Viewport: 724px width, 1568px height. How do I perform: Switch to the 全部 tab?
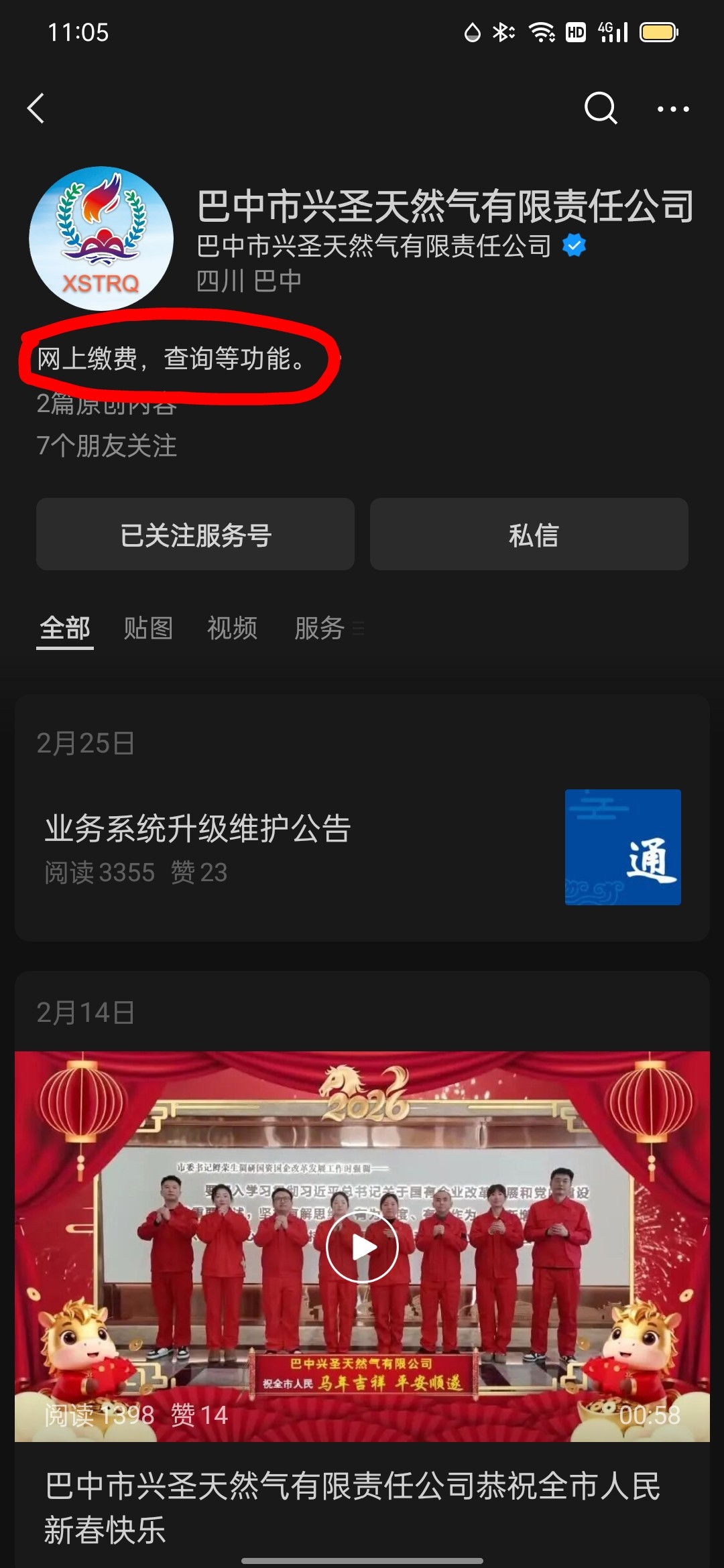[x=65, y=629]
